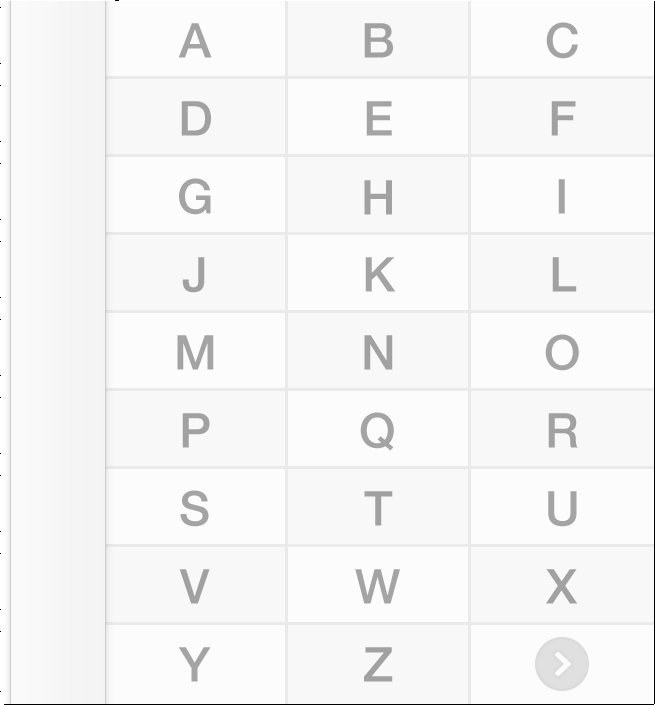Choose letter T
Viewport: 655px width, 705px height.
click(x=378, y=509)
